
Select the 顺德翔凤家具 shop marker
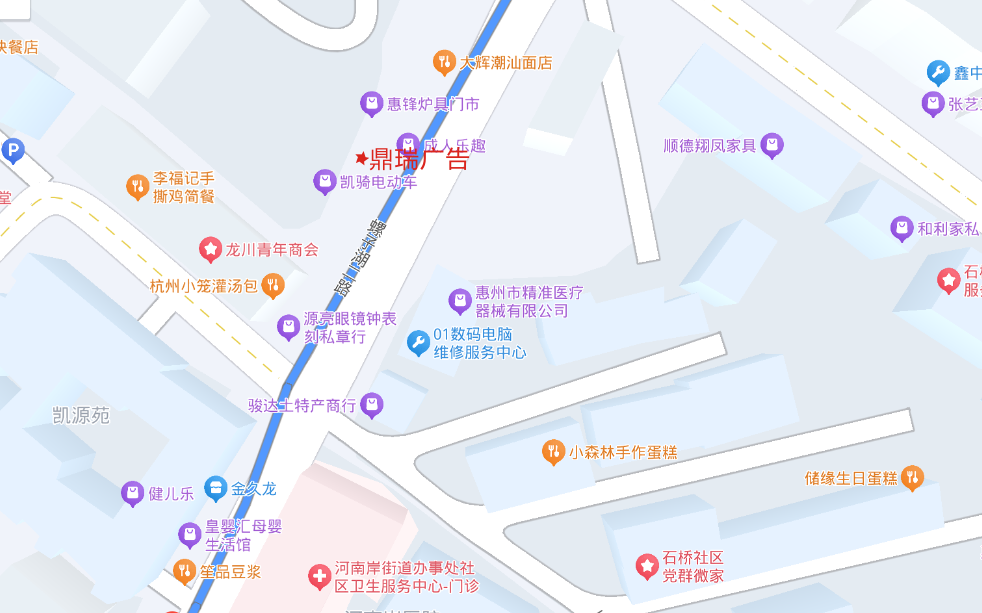771,146
